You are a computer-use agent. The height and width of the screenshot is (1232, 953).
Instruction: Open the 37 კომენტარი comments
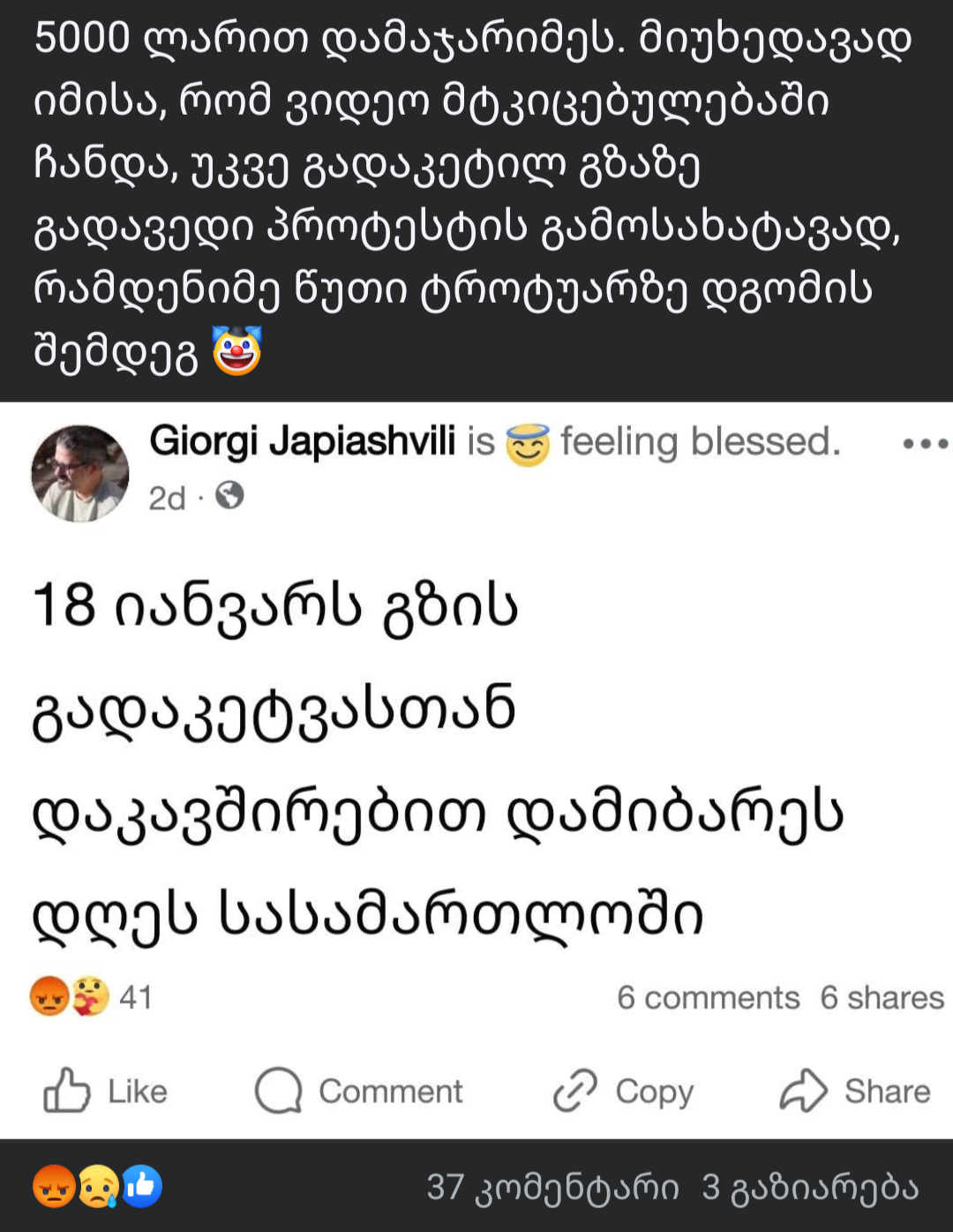click(x=552, y=1187)
